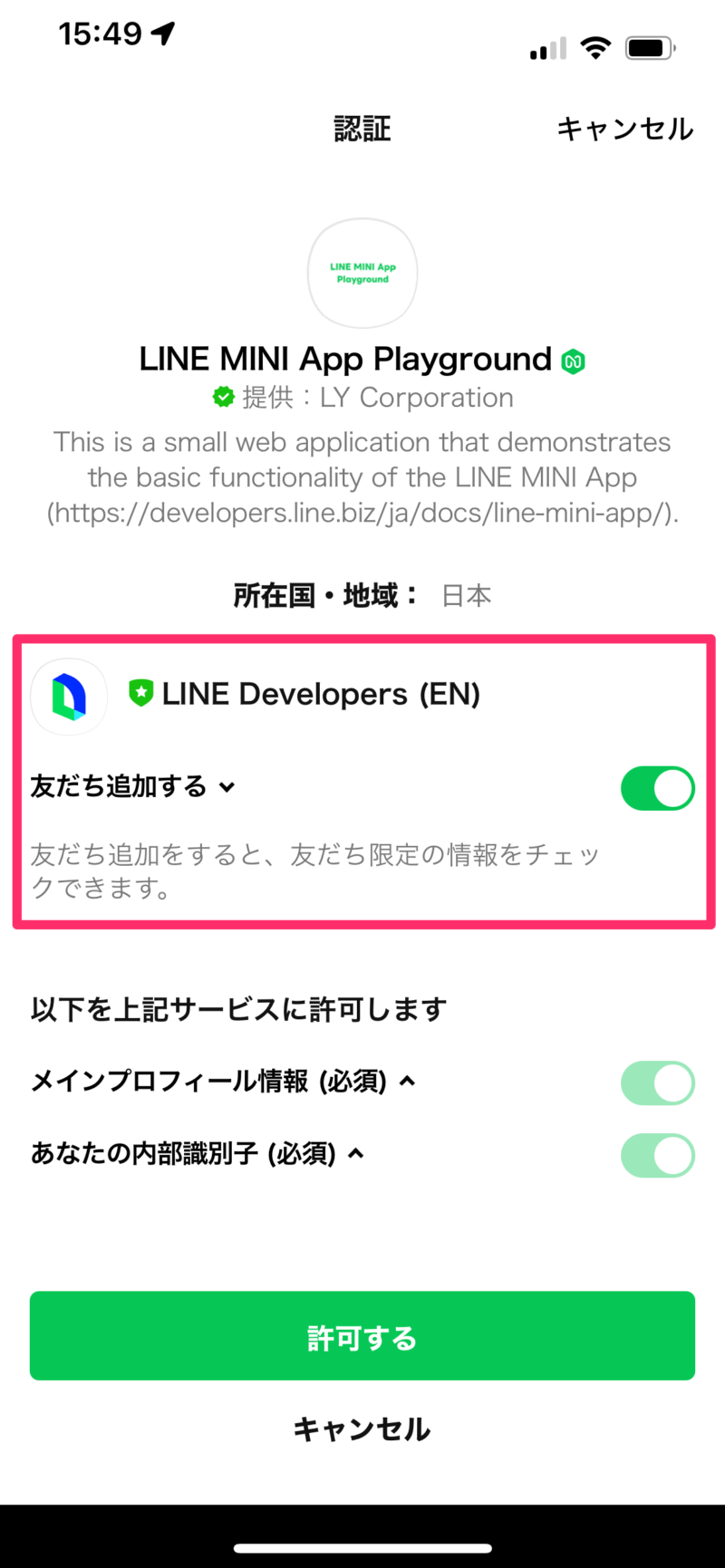Tap the green 許可する button

click(362, 1336)
